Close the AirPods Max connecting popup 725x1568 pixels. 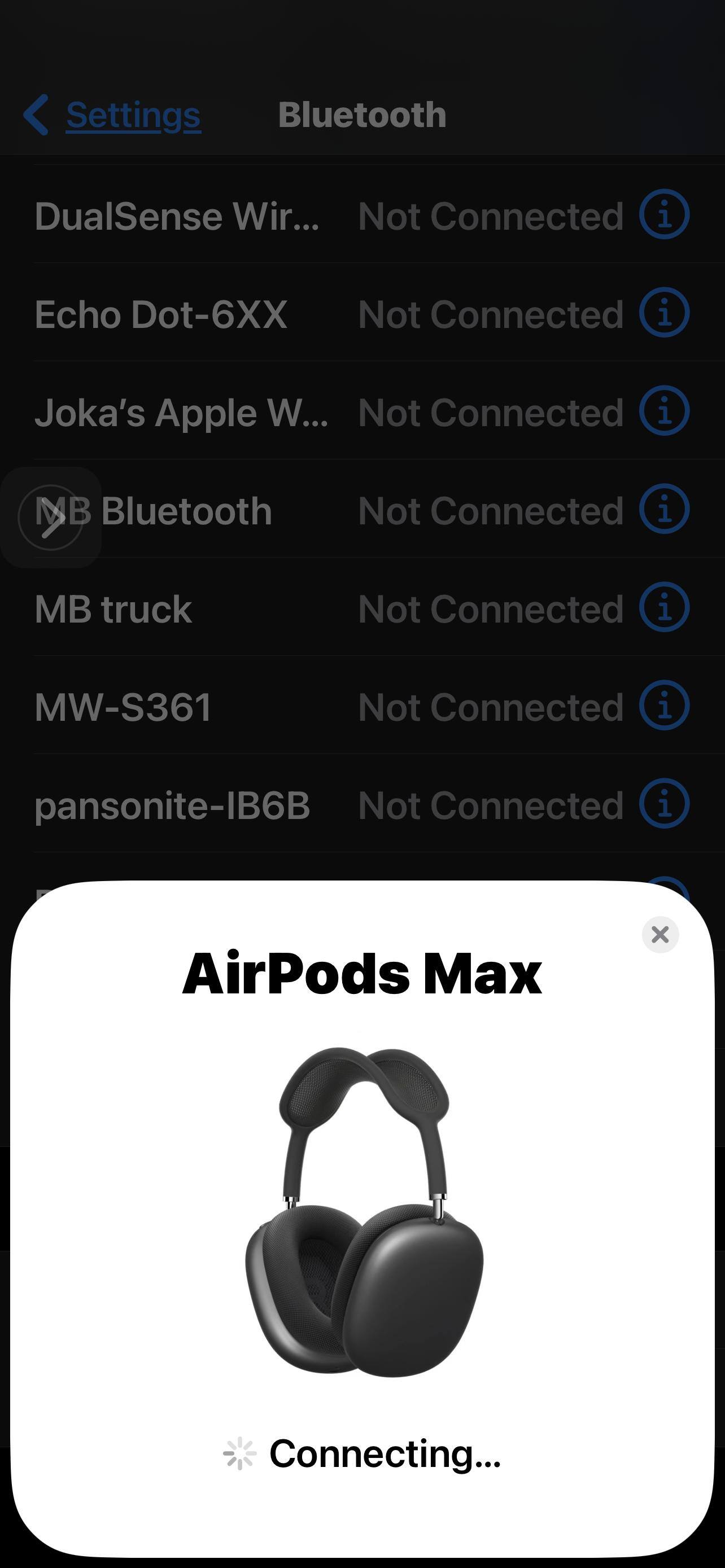pyautogui.click(x=660, y=934)
